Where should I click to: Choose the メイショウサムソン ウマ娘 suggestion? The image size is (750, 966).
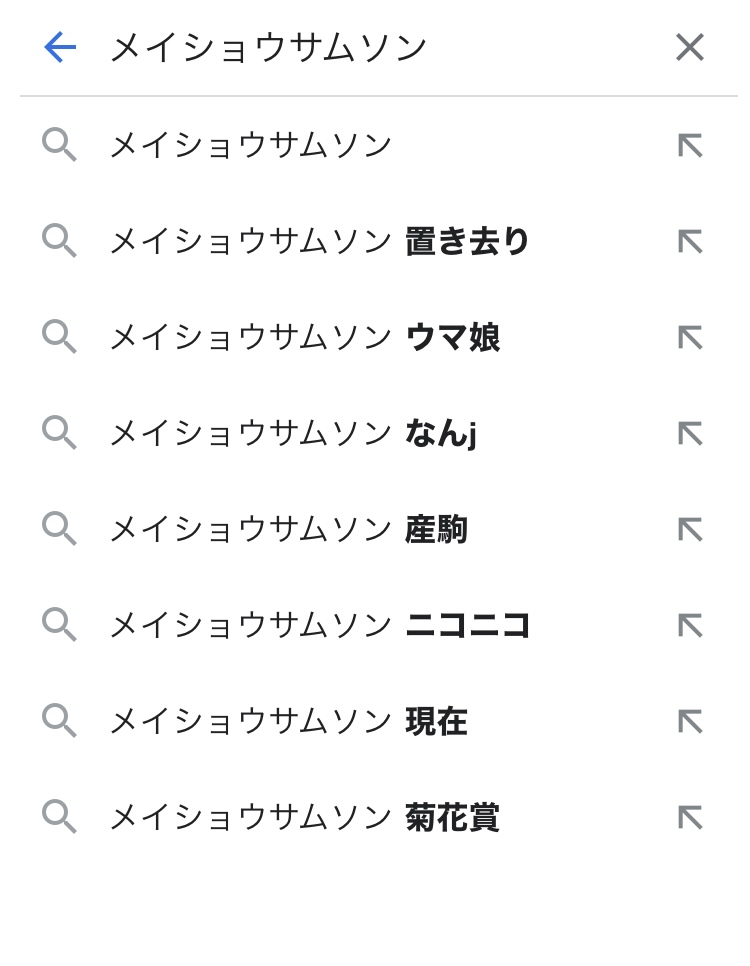tap(304, 338)
